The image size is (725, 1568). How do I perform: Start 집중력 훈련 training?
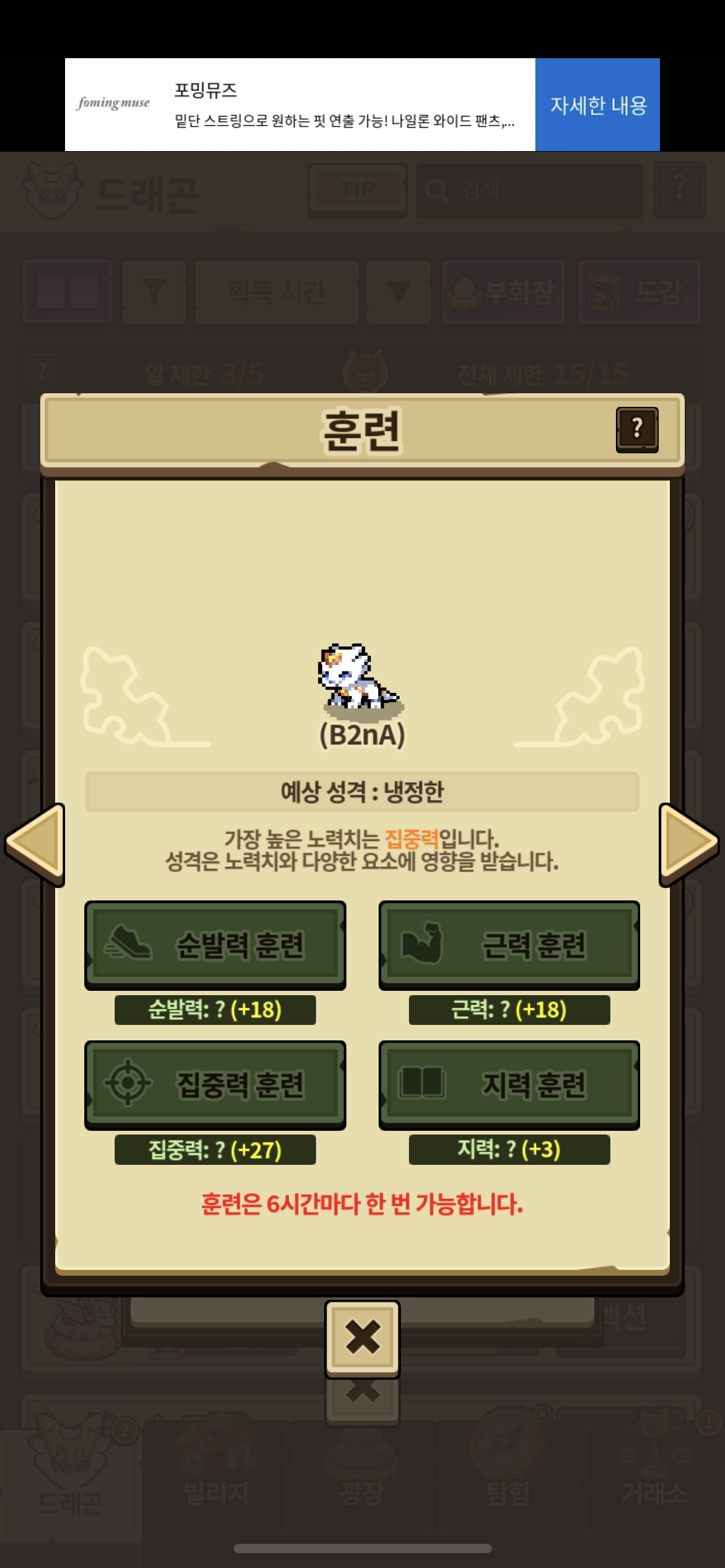point(215,1085)
